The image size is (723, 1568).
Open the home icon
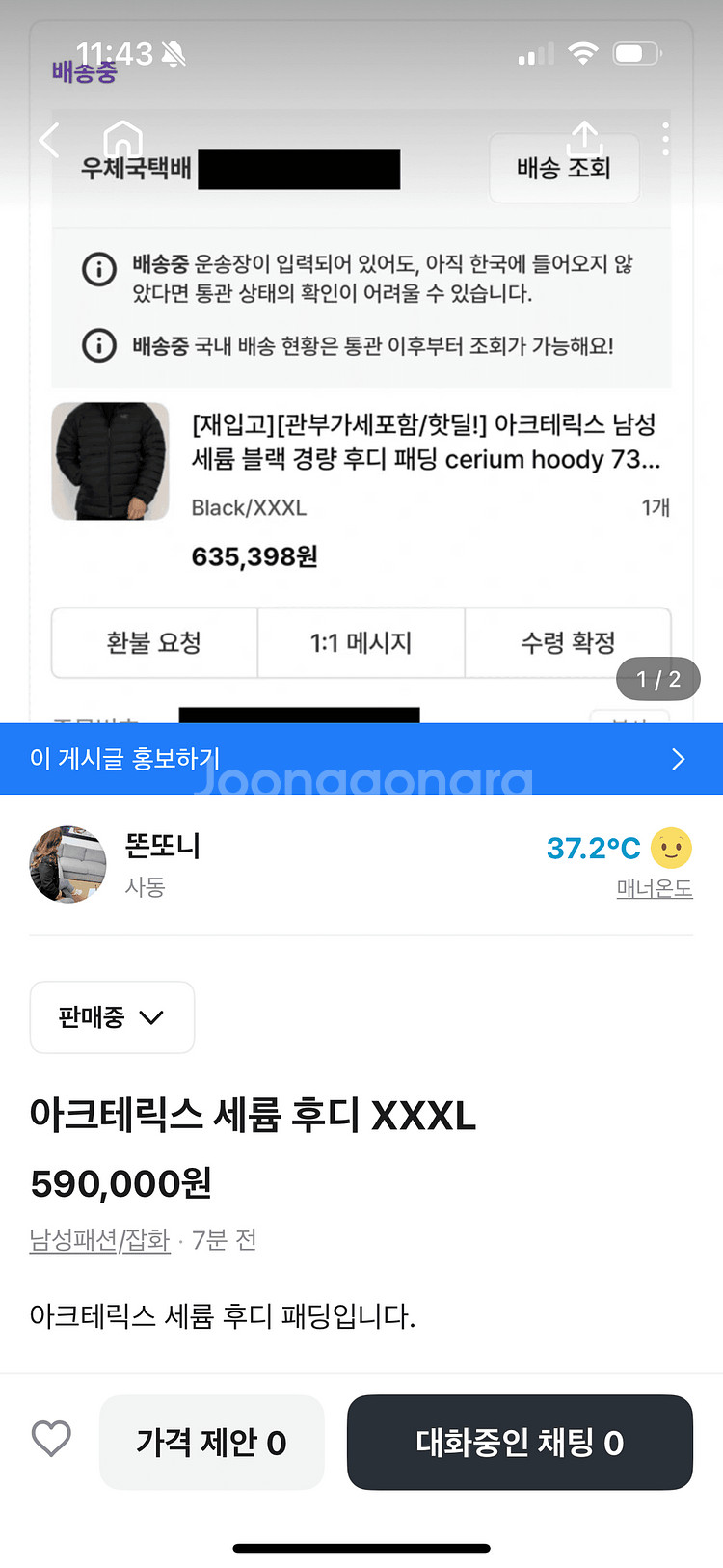coord(122,141)
